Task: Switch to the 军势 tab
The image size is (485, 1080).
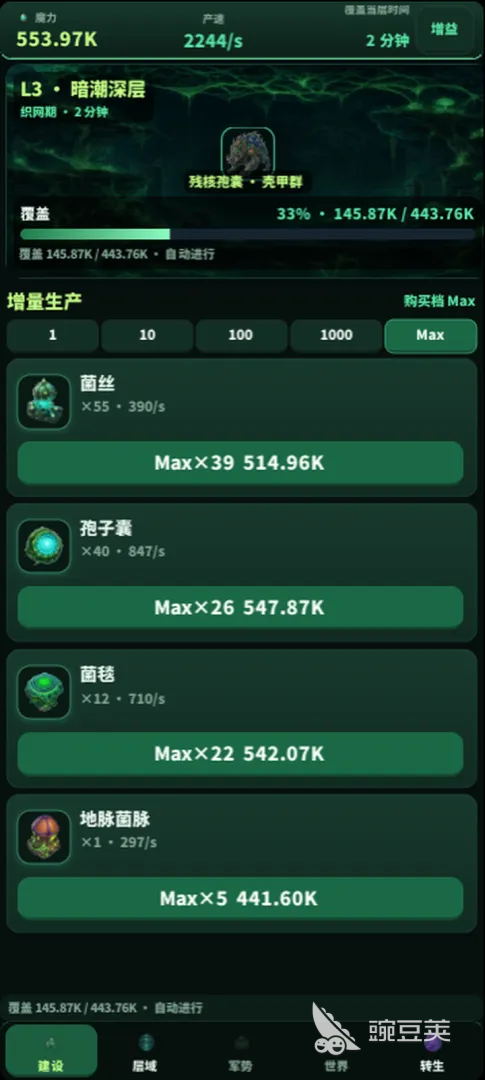Action: pos(240,1051)
